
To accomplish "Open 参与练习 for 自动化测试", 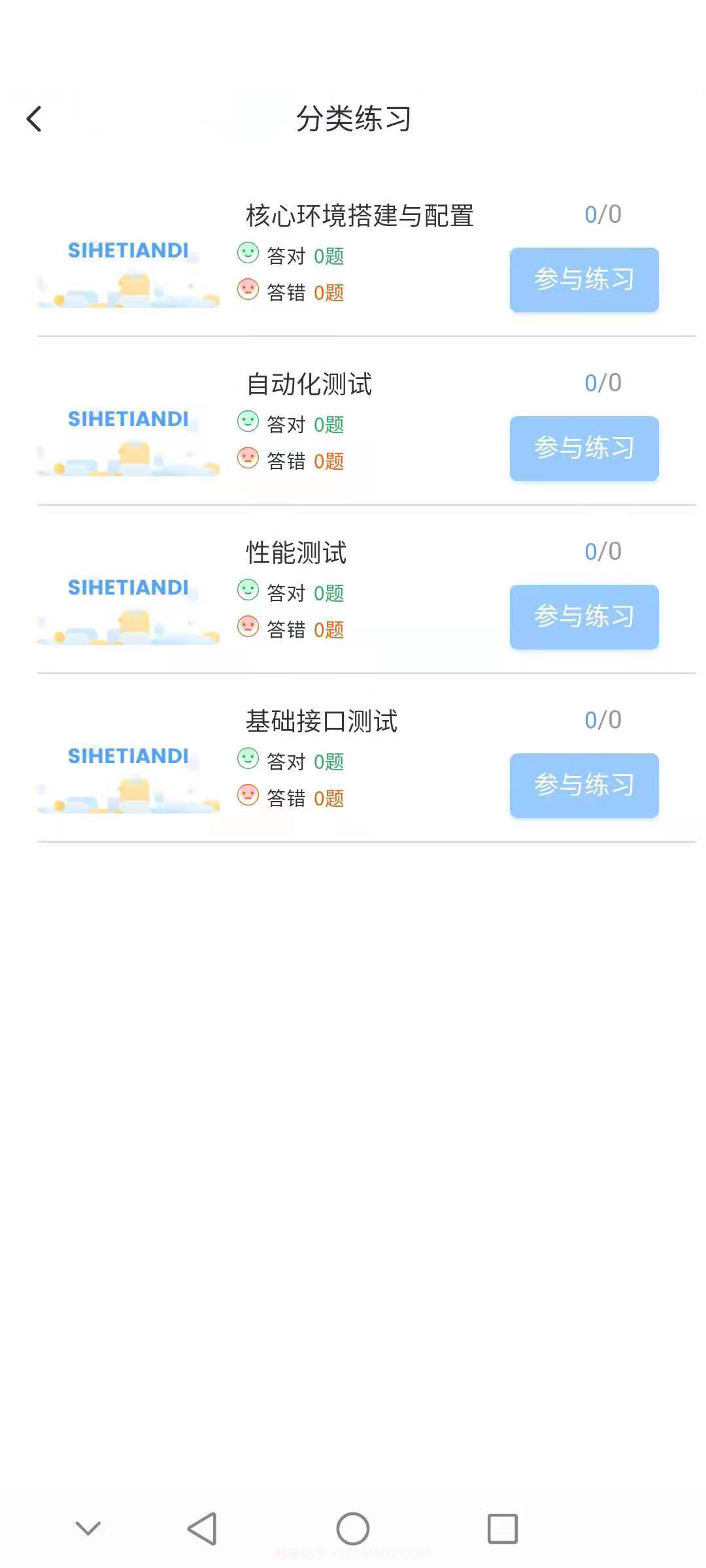I will [x=584, y=448].
